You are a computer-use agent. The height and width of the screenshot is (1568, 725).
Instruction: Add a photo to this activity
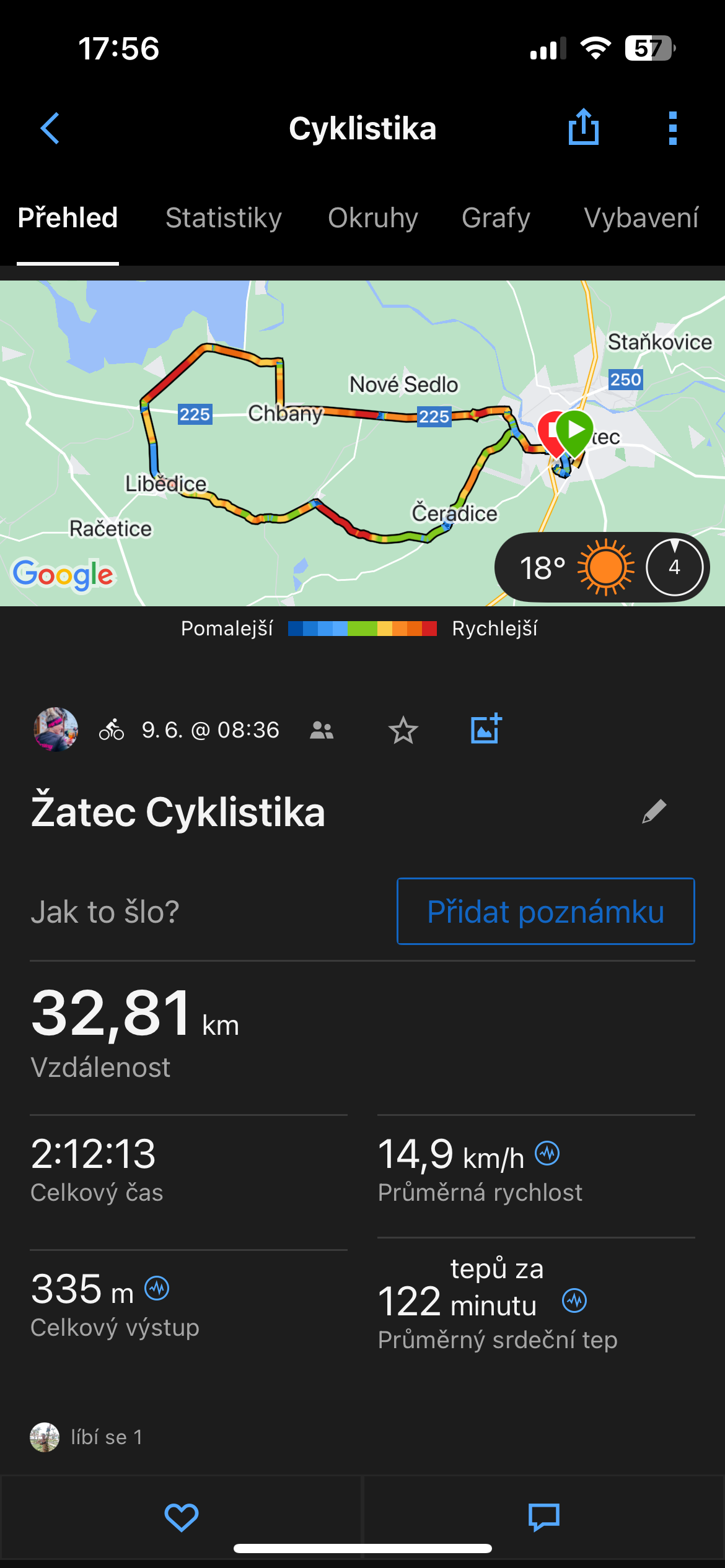point(485,730)
